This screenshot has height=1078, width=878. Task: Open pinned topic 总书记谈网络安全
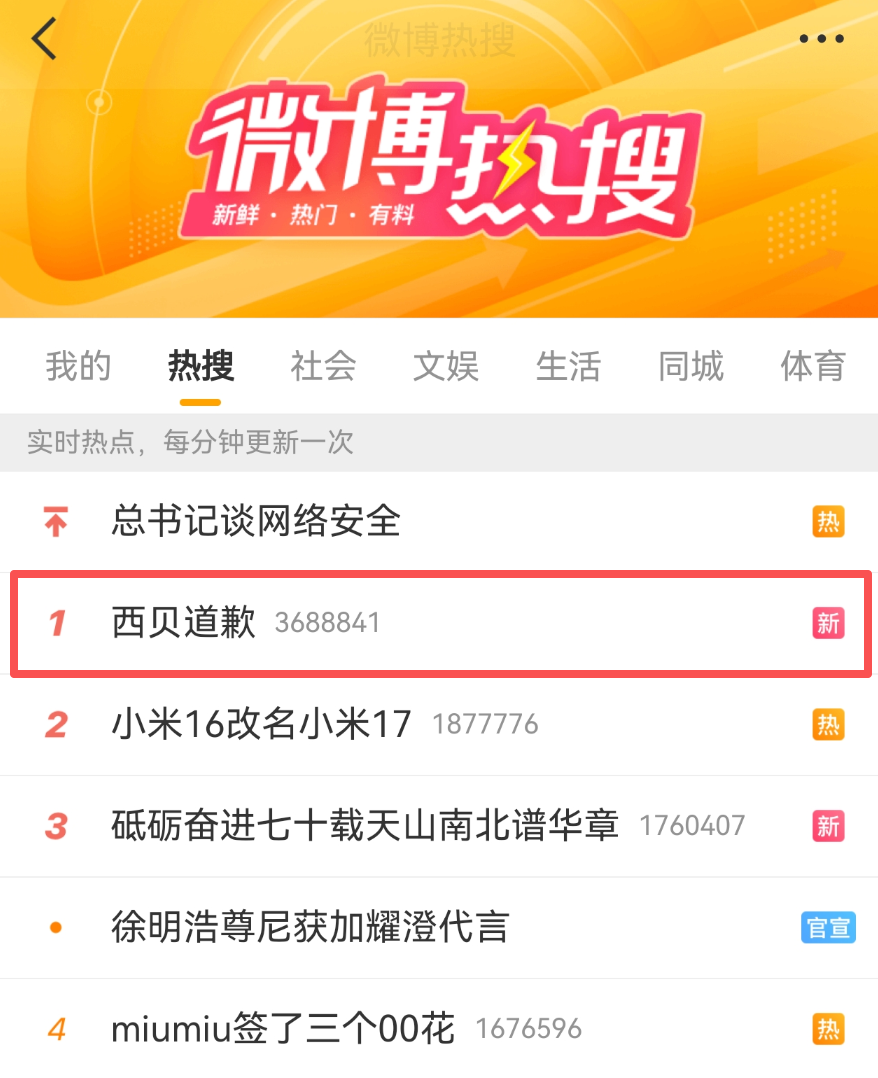click(x=256, y=521)
